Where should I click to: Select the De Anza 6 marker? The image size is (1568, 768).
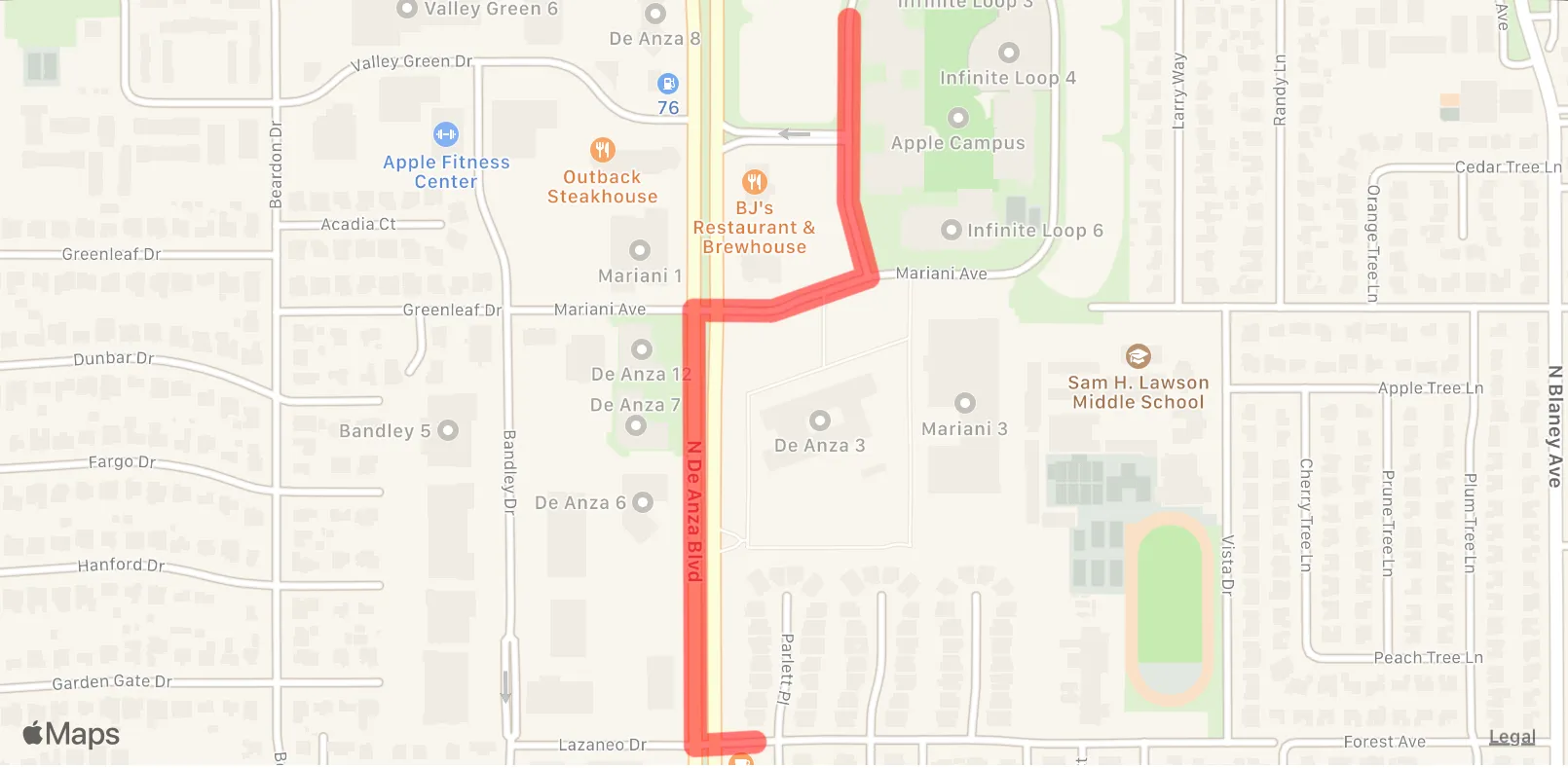click(643, 502)
